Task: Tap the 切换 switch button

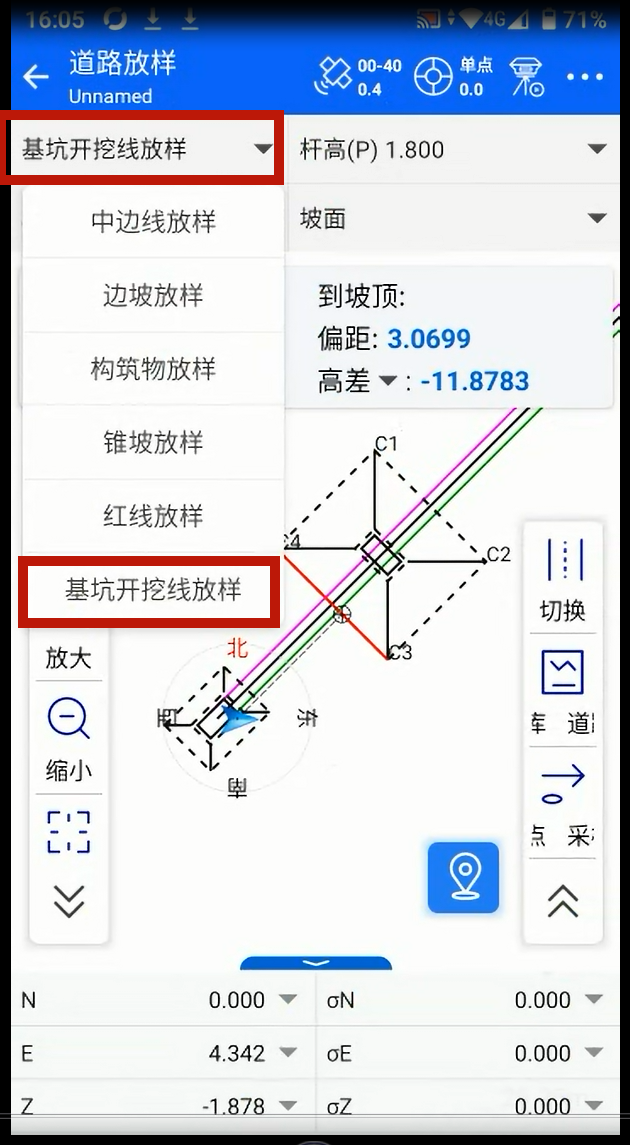Action: click(x=562, y=580)
